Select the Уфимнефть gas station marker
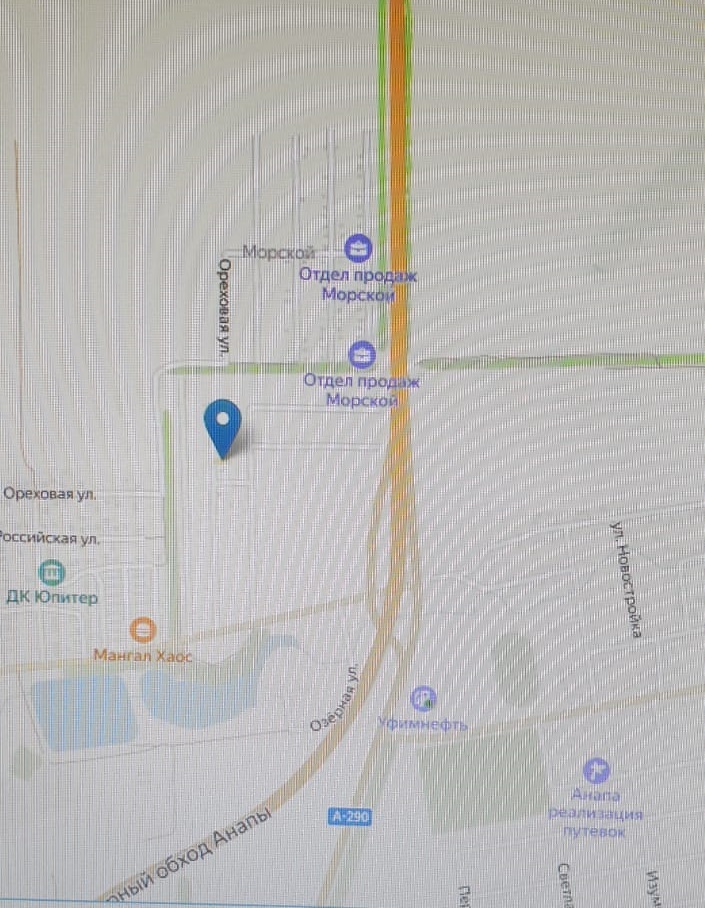Image resolution: width=705 pixels, height=908 pixels. tap(424, 697)
